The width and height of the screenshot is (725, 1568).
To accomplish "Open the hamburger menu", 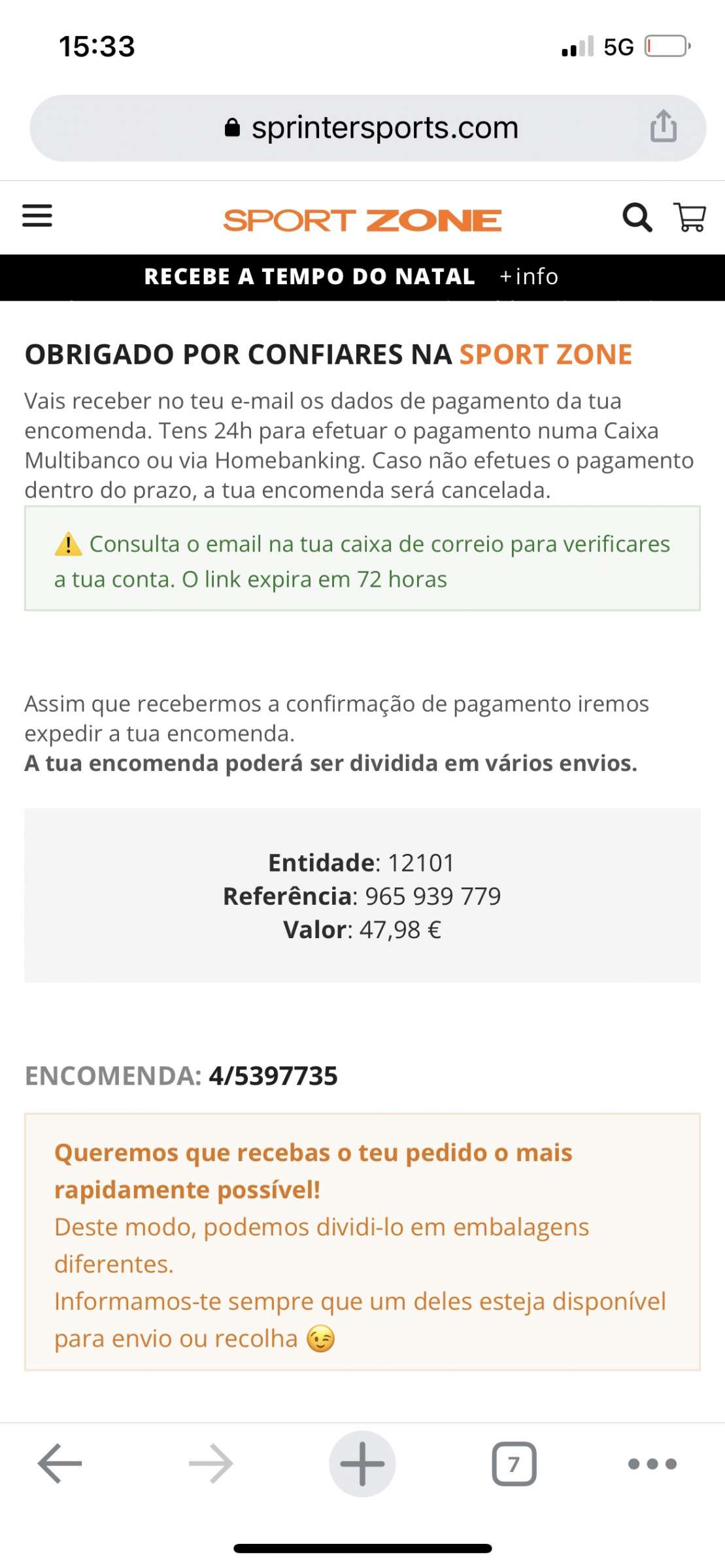I will 37,216.
